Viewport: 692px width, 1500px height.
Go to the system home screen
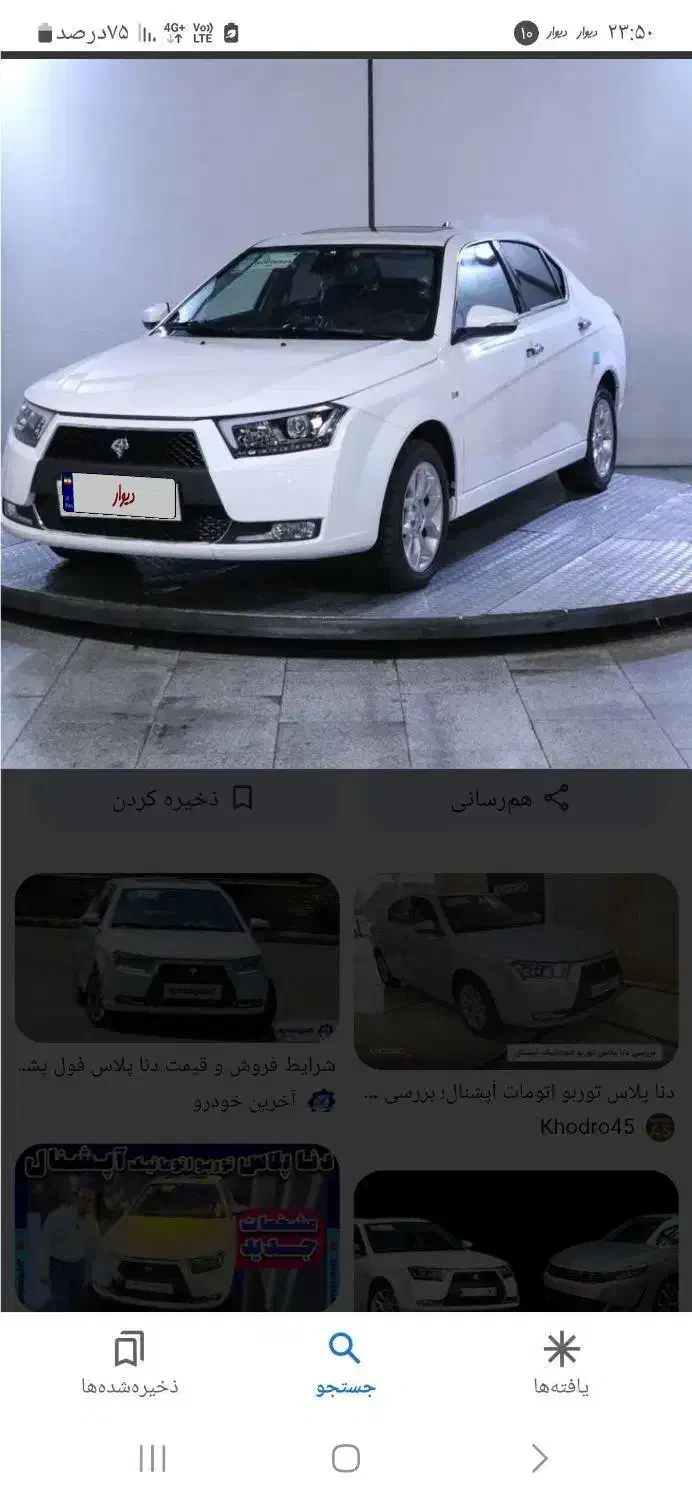[345, 1458]
